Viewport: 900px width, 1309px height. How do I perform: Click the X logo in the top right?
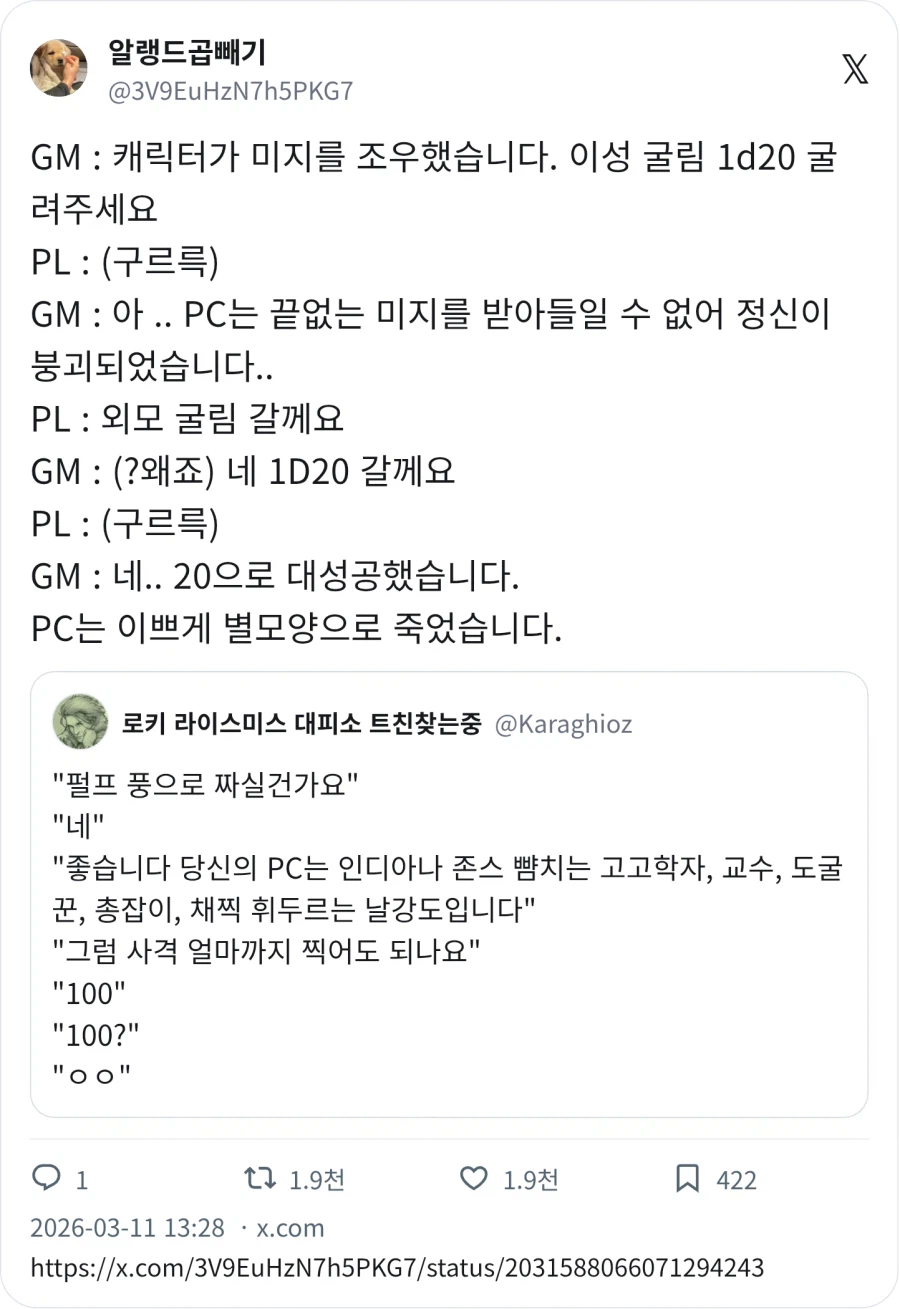pos(855,69)
